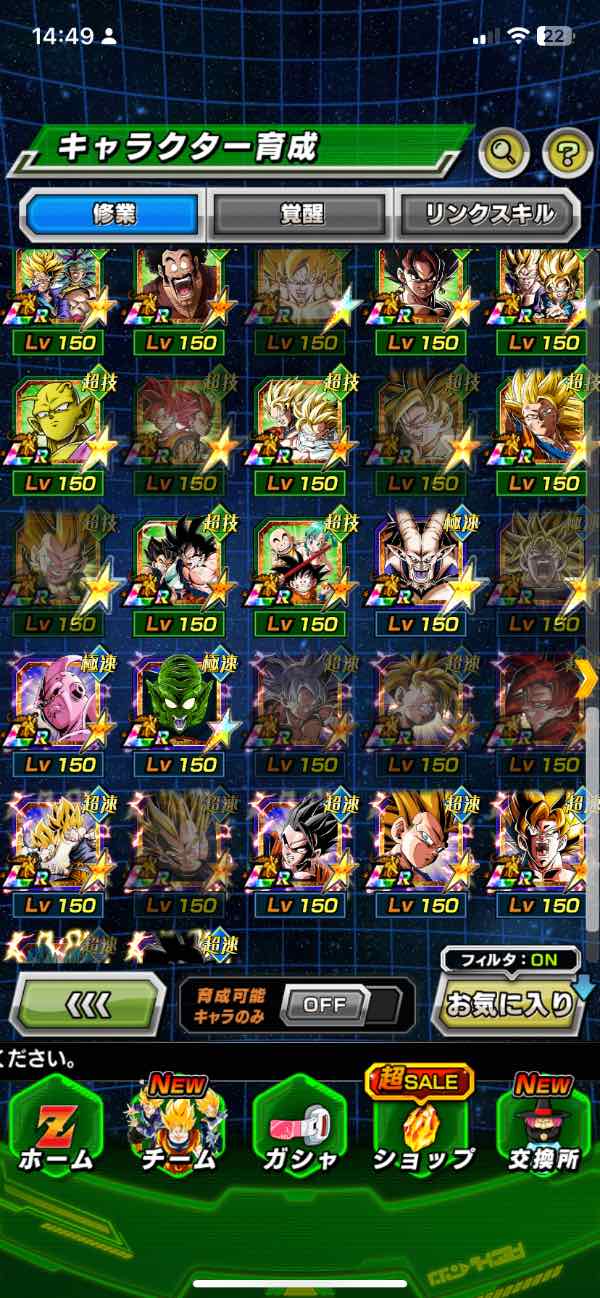Switch to the リンクスキル tab
The height and width of the screenshot is (1298, 600).
tap(487, 213)
